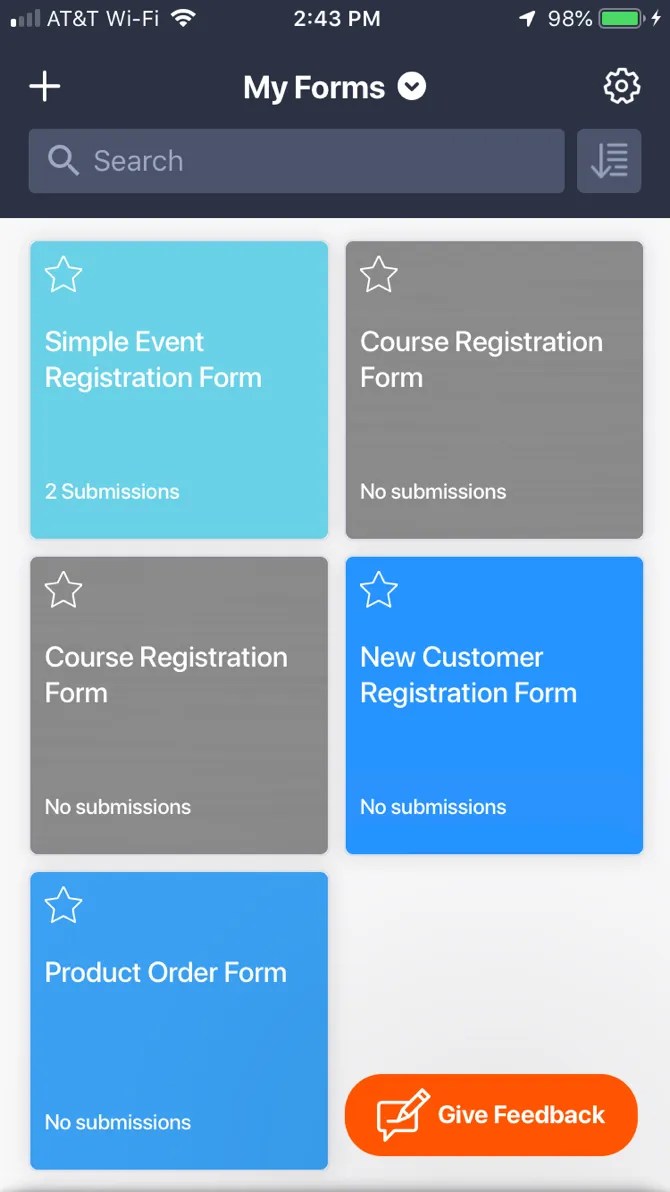Favorite the Simple Event Registration Form
Viewport: 670px width, 1192px height.
click(64, 274)
